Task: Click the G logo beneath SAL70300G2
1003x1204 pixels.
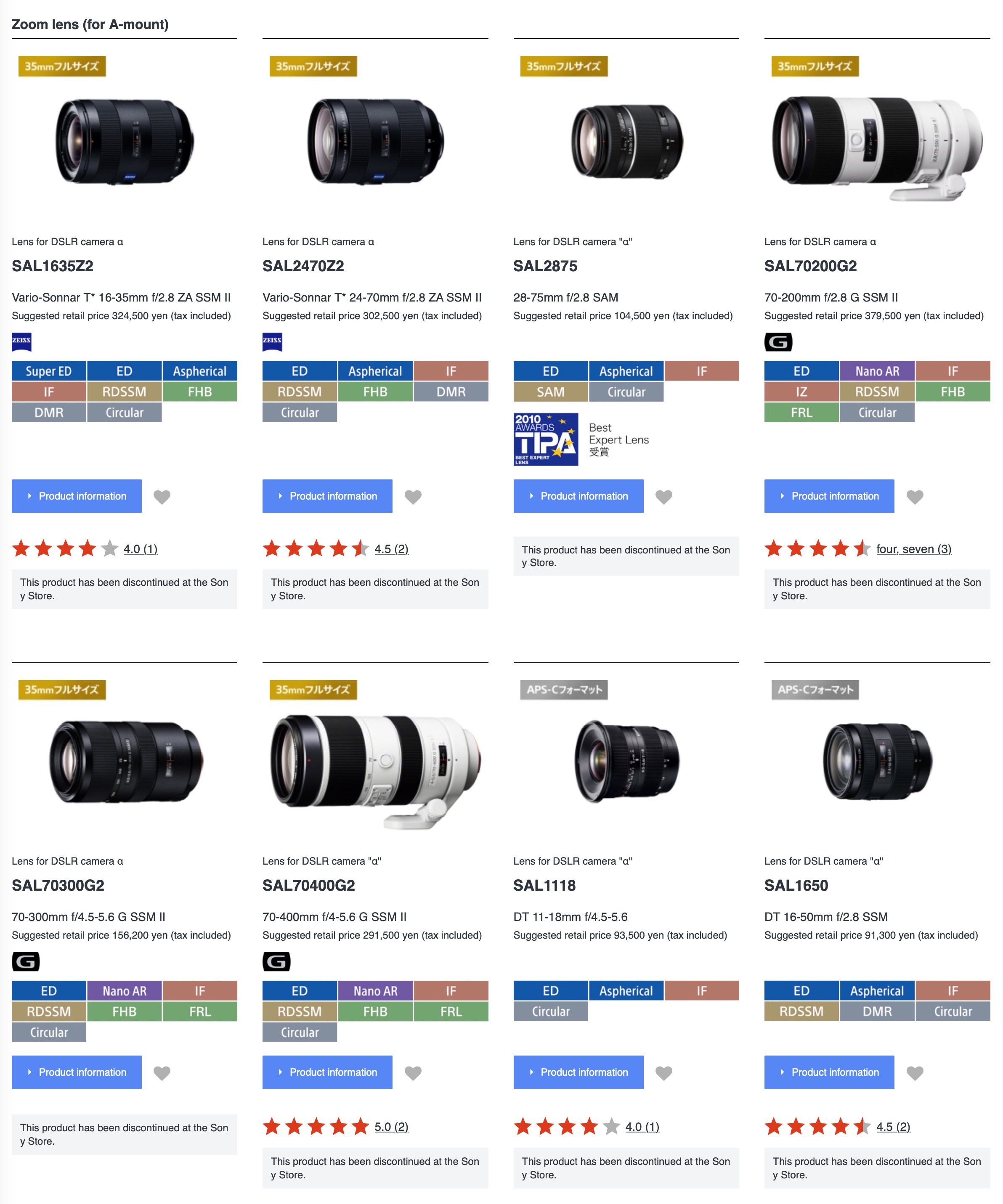Action: click(x=25, y=962)
